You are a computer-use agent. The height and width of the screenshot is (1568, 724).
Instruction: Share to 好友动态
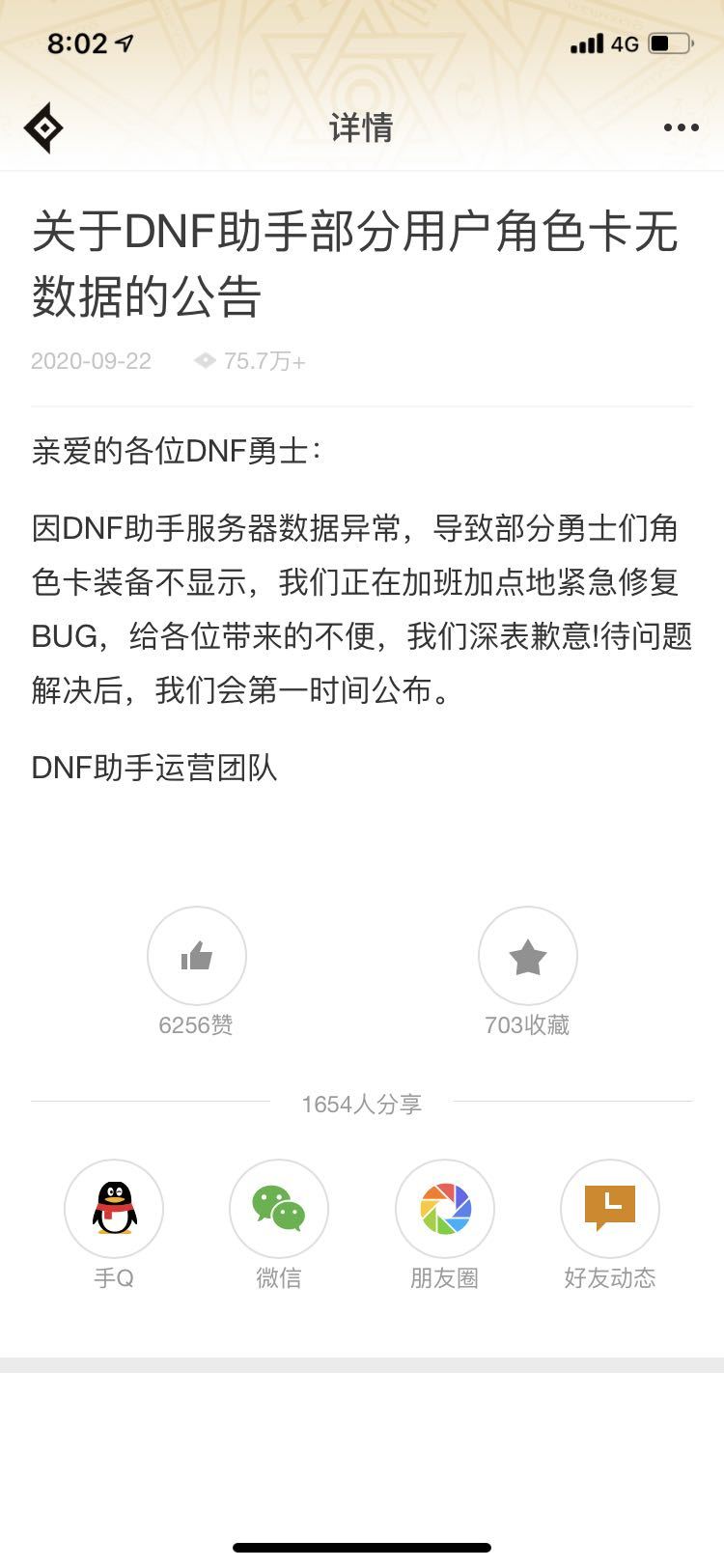point(610,1209)
